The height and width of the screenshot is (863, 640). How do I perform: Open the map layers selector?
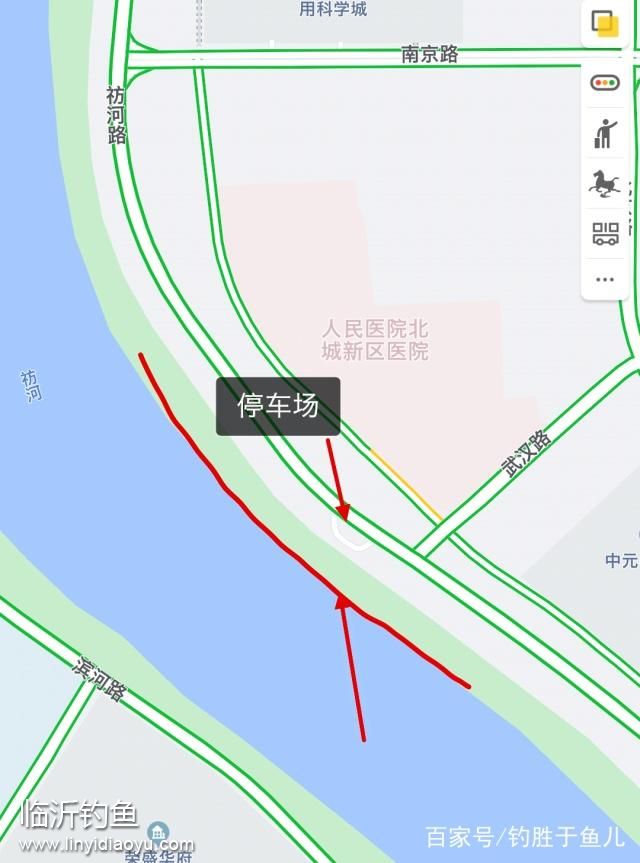[x=604, y=24]
